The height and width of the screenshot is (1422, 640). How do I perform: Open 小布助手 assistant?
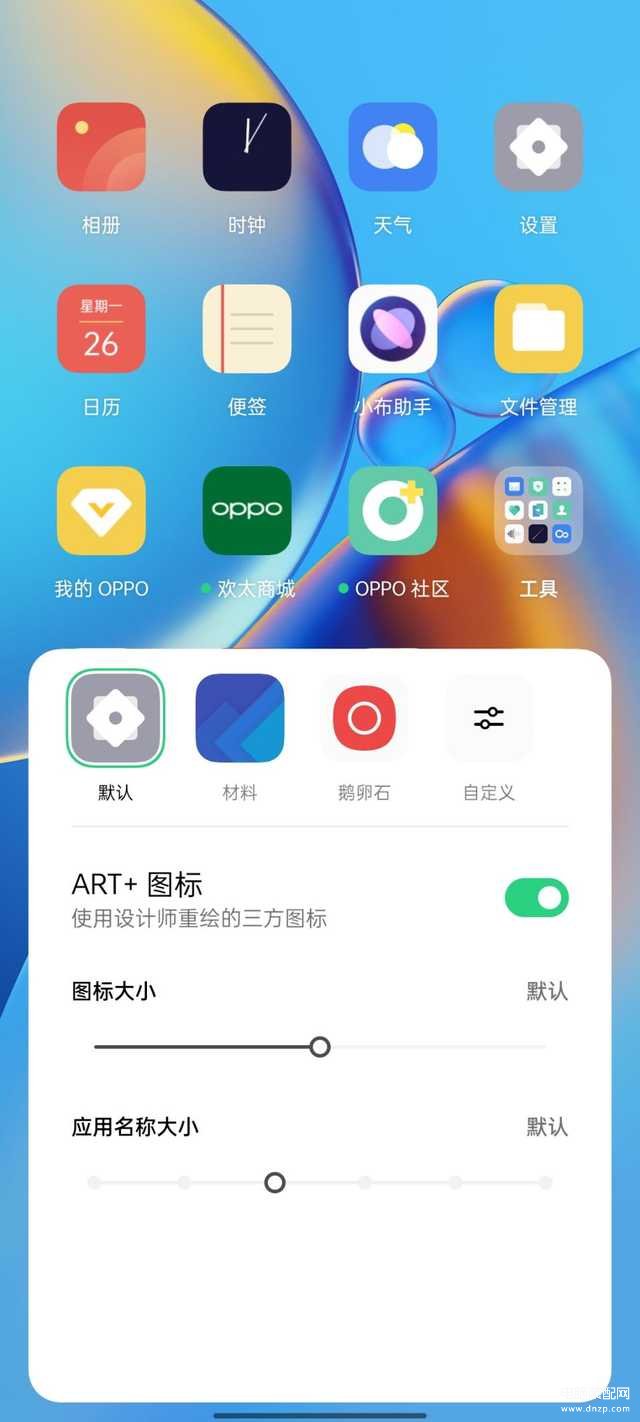393,329
